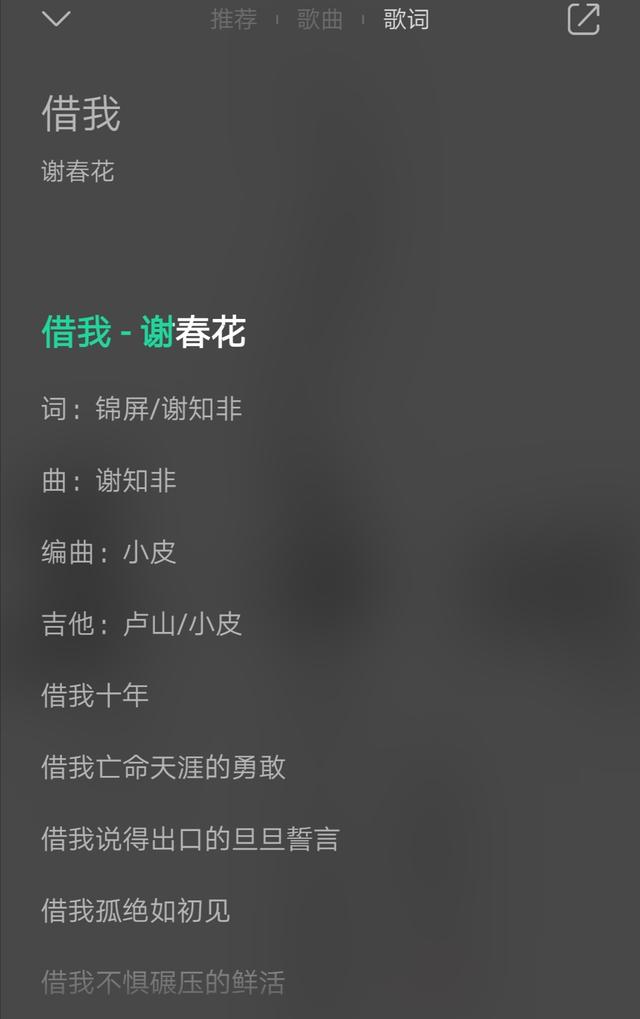Select the 歌词 tab

(406, 19)
